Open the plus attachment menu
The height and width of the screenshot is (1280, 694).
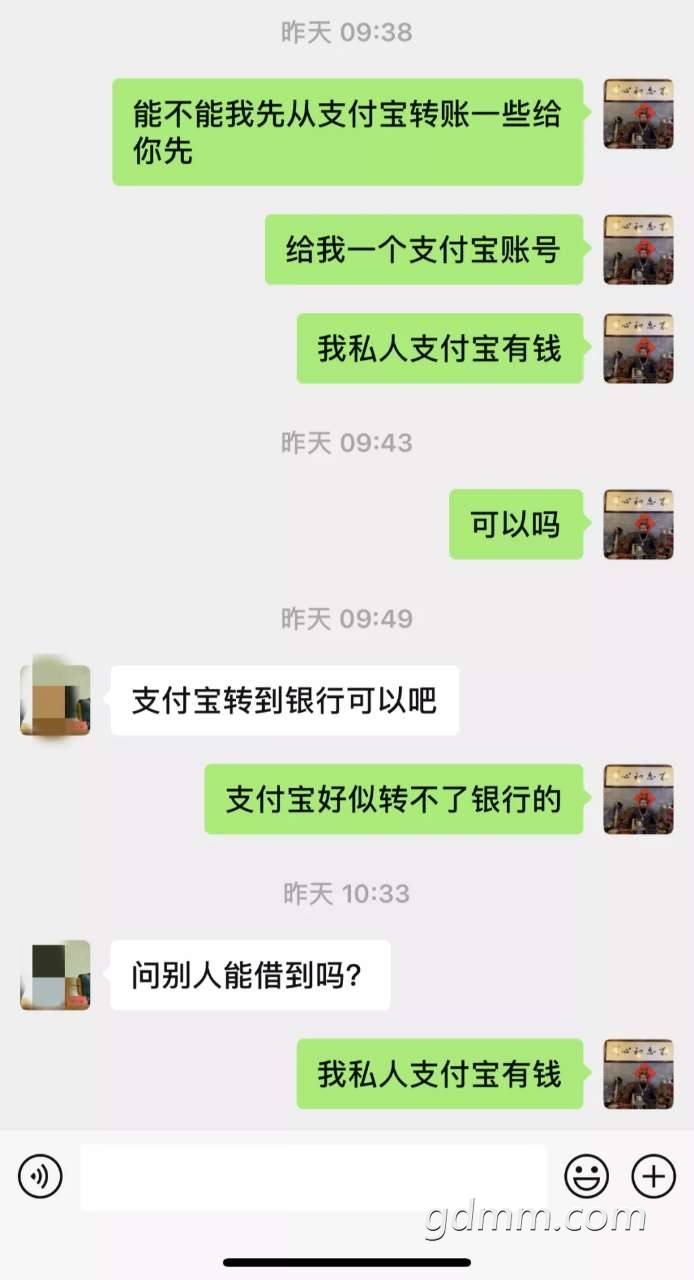653,1176
